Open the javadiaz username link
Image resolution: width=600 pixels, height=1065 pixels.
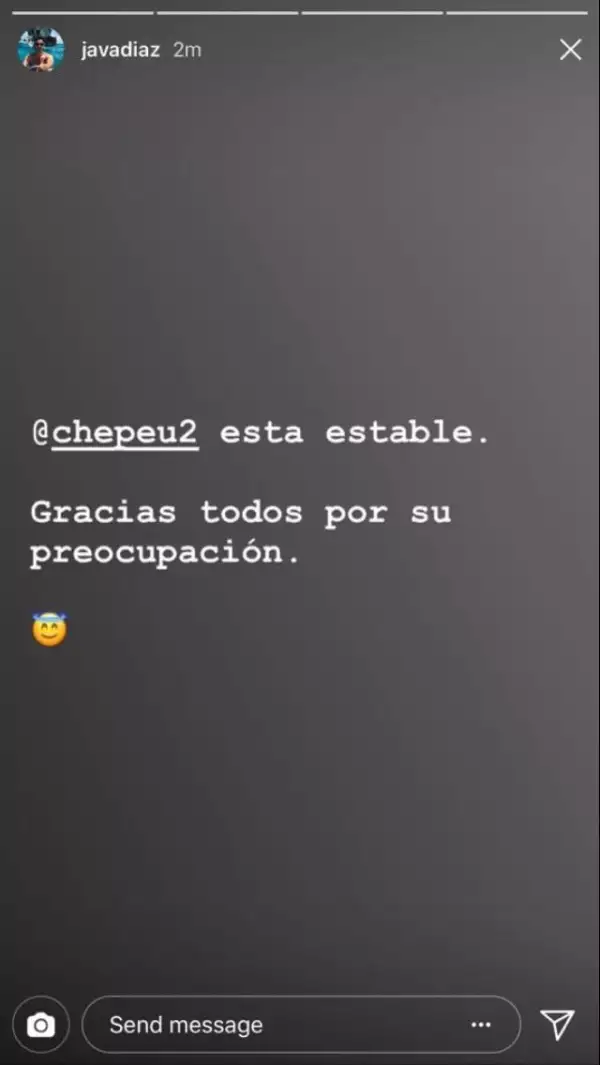[120, 50]
